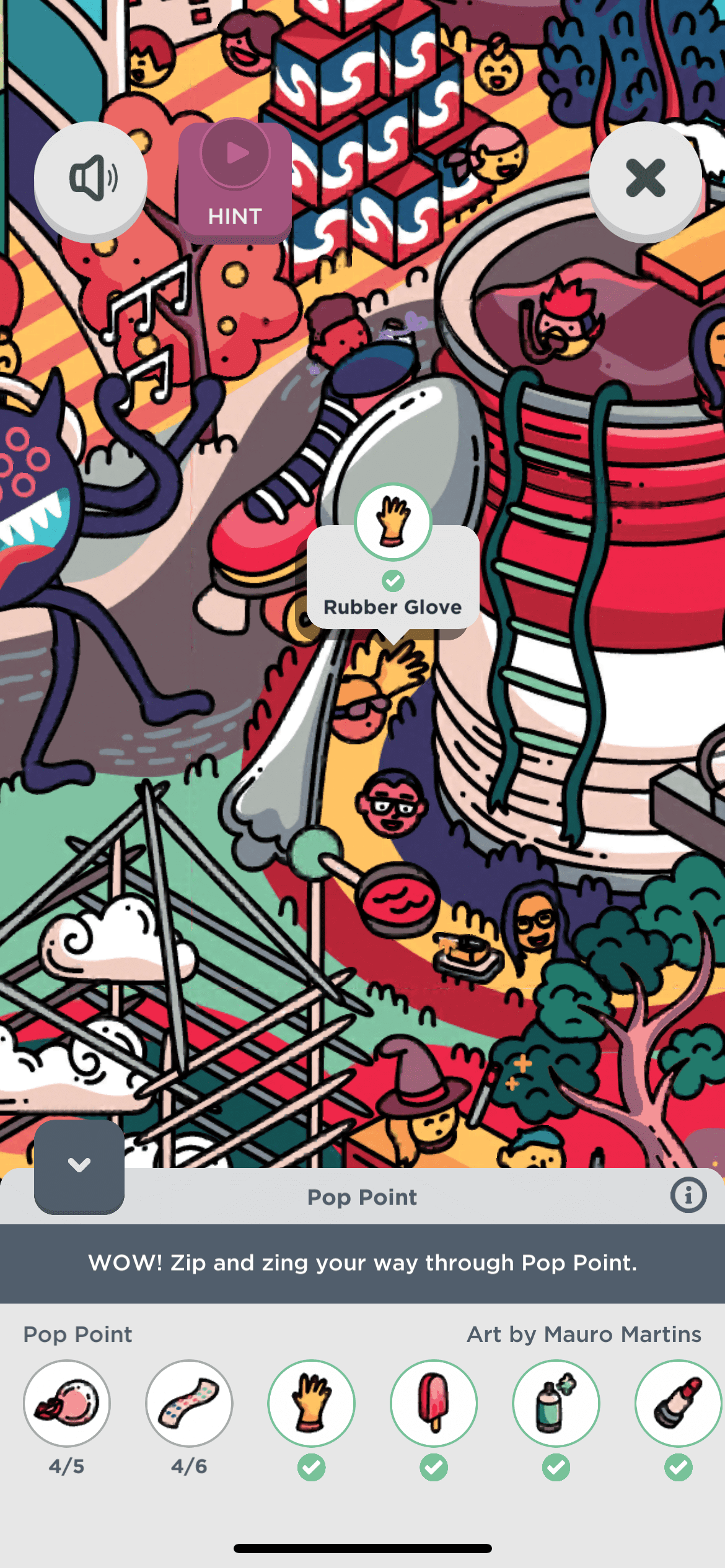This screenshot has height=1568, width=725.
Task: Tap the Rubber Glove found marker
Action: 393,522
